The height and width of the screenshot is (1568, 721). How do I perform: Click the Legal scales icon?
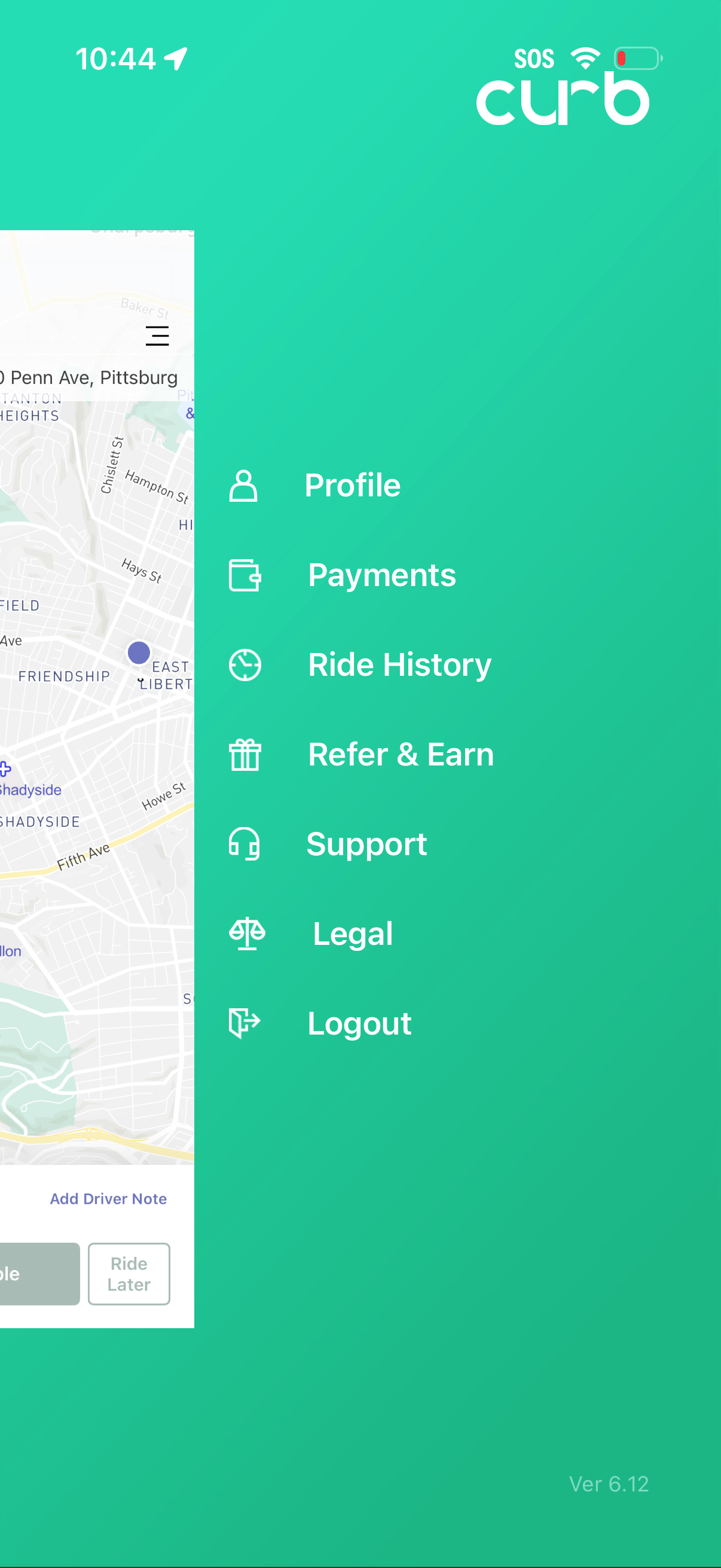coord(246,933)
